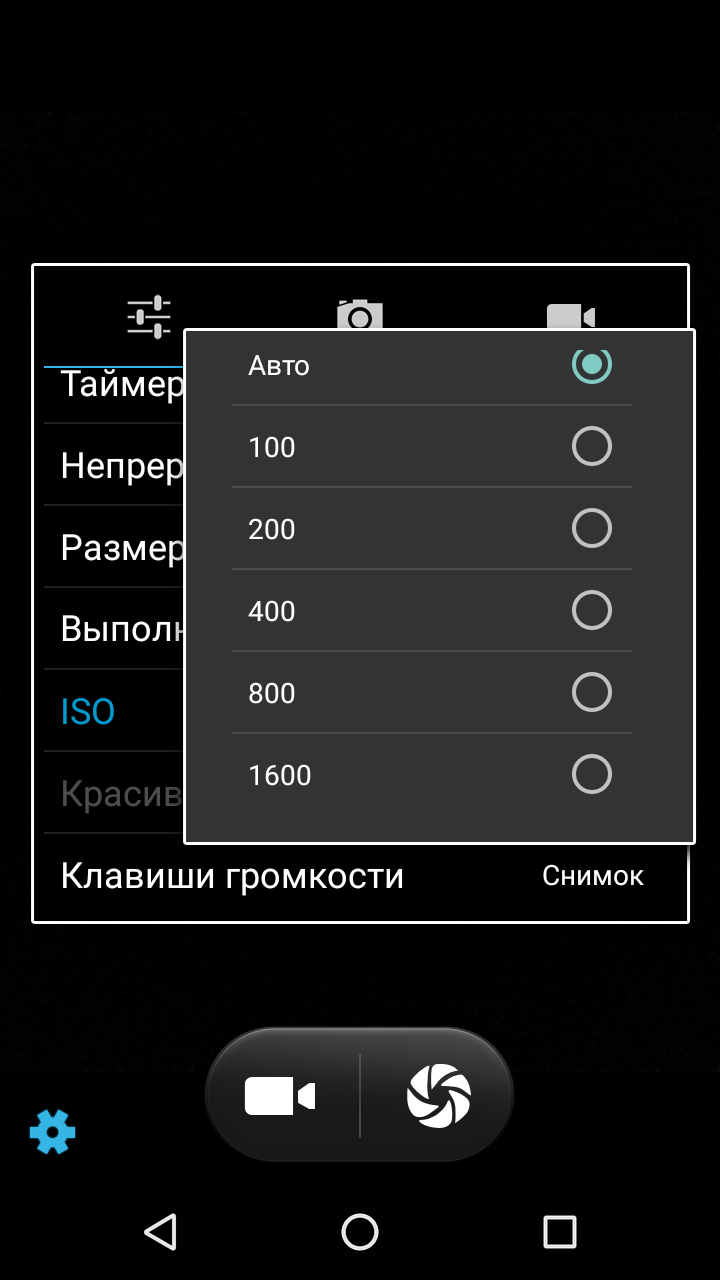Switch to the photo camera settings tab
Image resolution: width=720 pixels, height=1280 pixels.
pyautogui.click(x=360, y=313)
